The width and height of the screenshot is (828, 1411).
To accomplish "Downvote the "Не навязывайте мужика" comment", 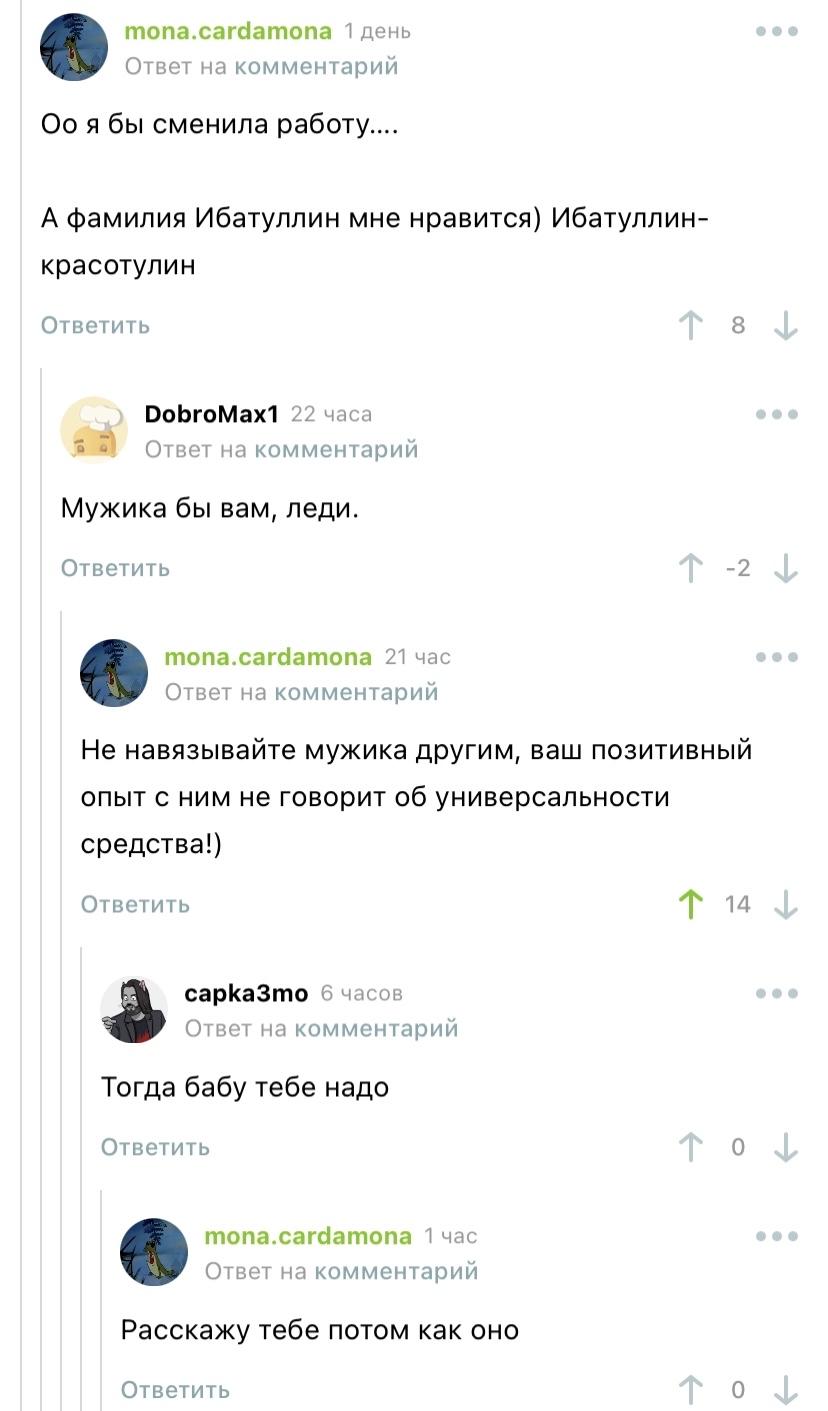I will click(786, 904).
